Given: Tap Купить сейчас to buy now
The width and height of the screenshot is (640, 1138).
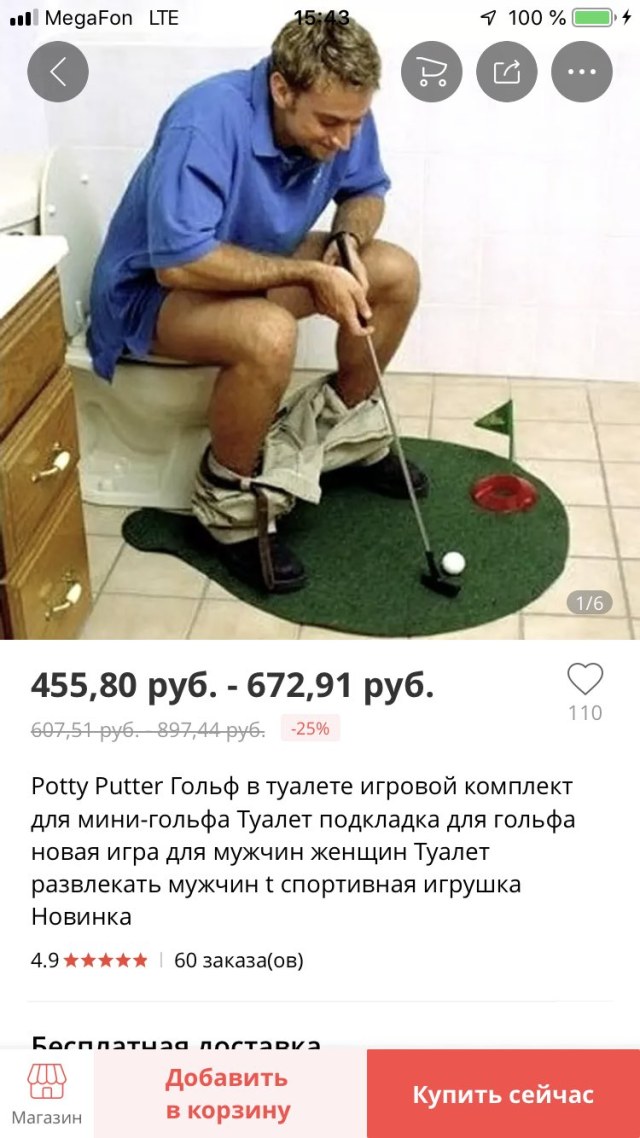Looking at the screenshot, I should (x=503, y=1094).
